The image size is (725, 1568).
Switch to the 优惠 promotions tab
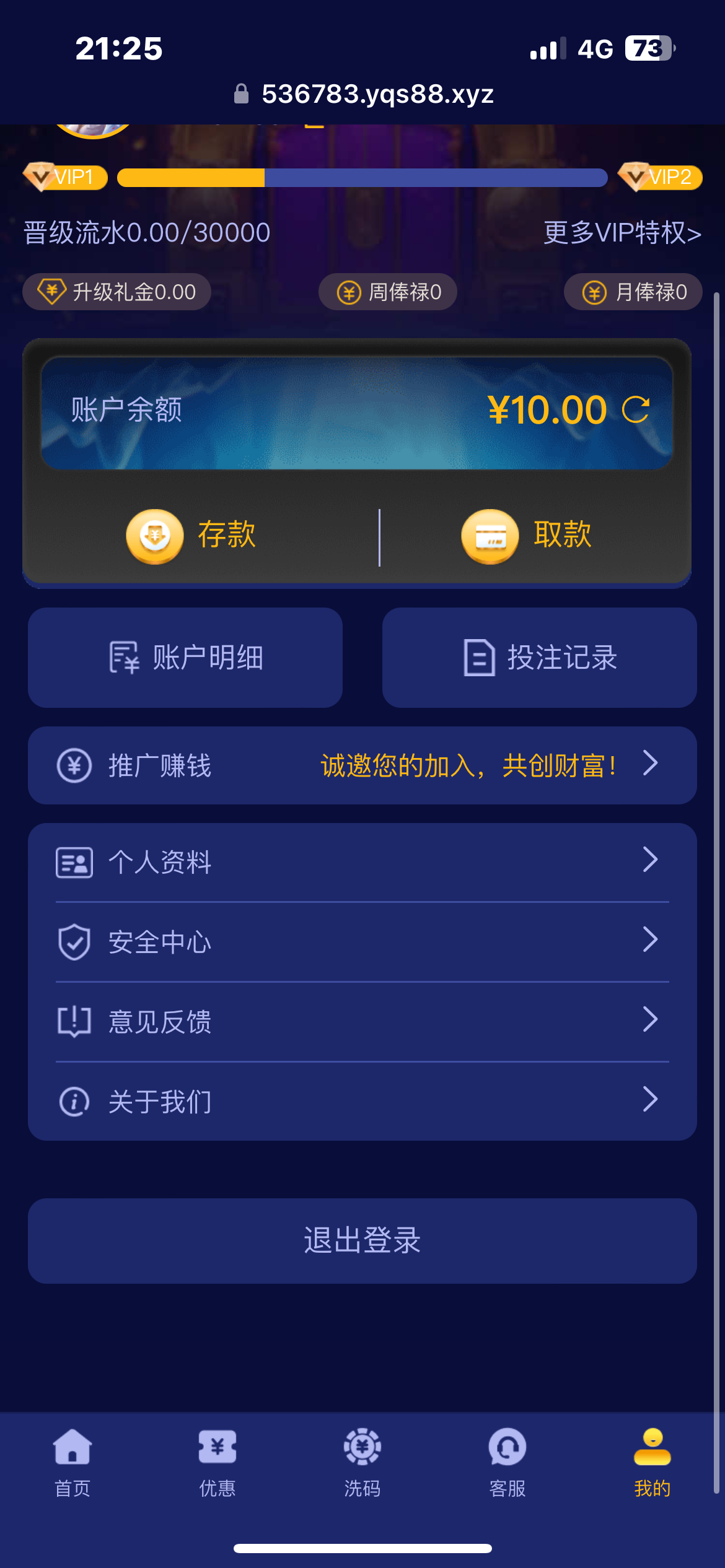point(217,1461)
